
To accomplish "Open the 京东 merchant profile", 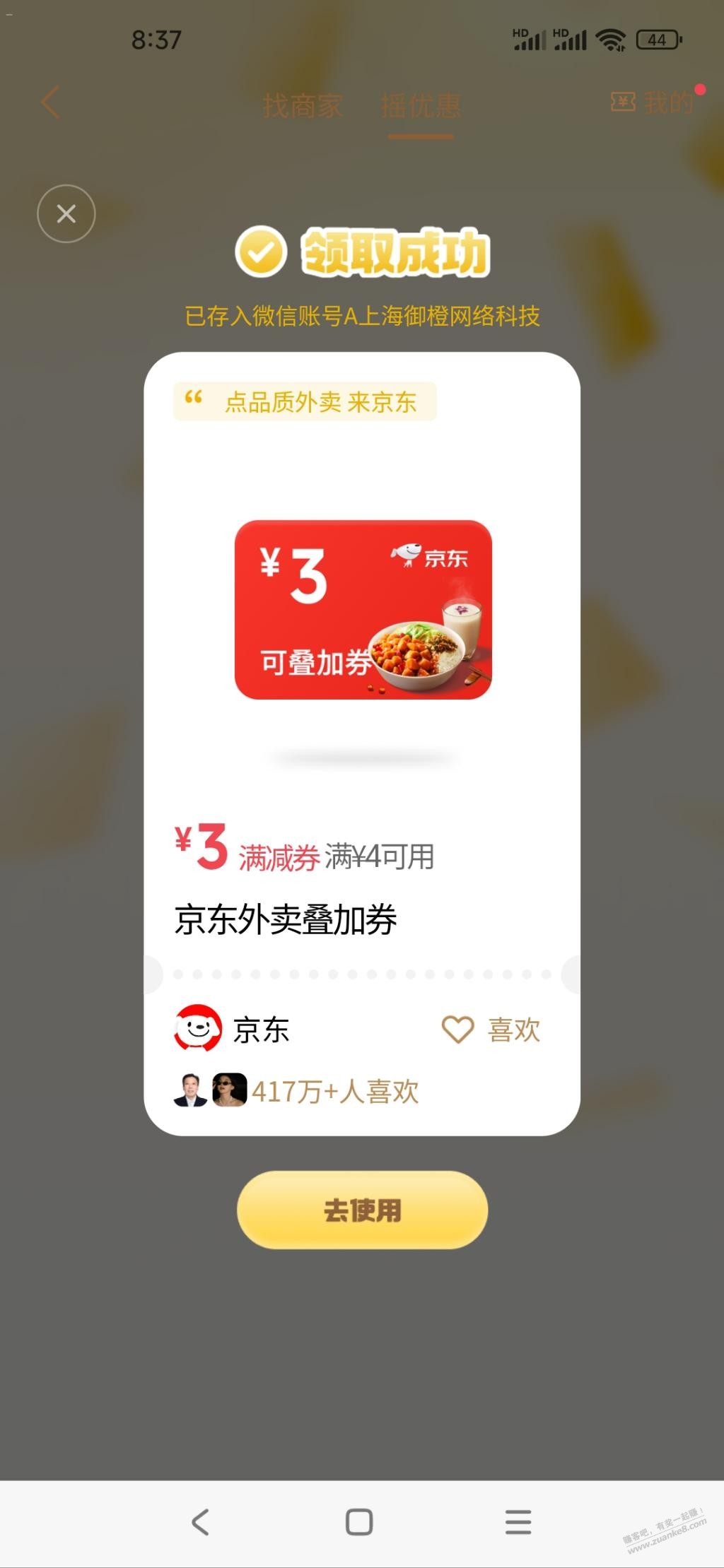I will click(233, 1029).
